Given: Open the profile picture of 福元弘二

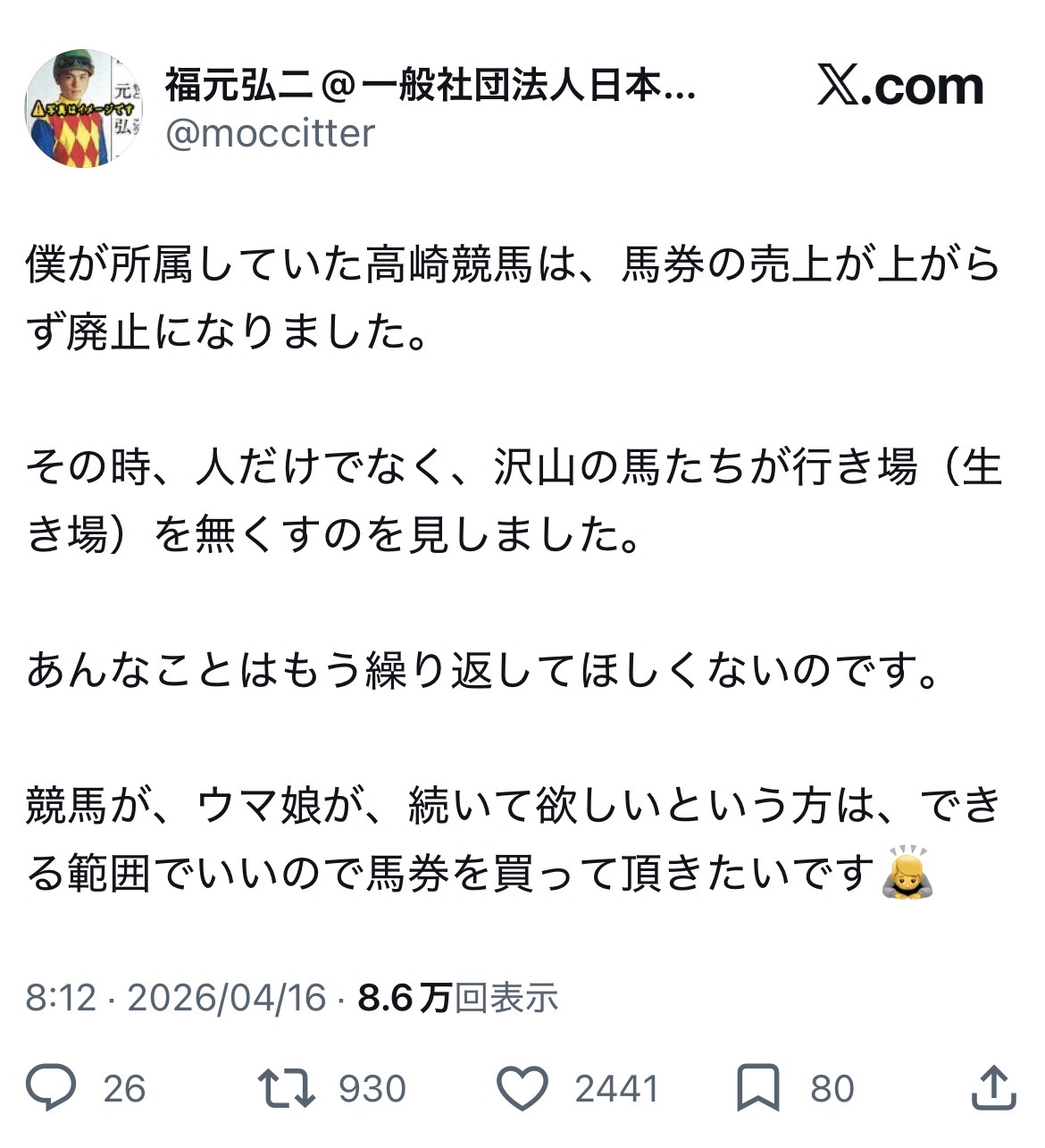Looking at the screenshot, I should 84,108.
